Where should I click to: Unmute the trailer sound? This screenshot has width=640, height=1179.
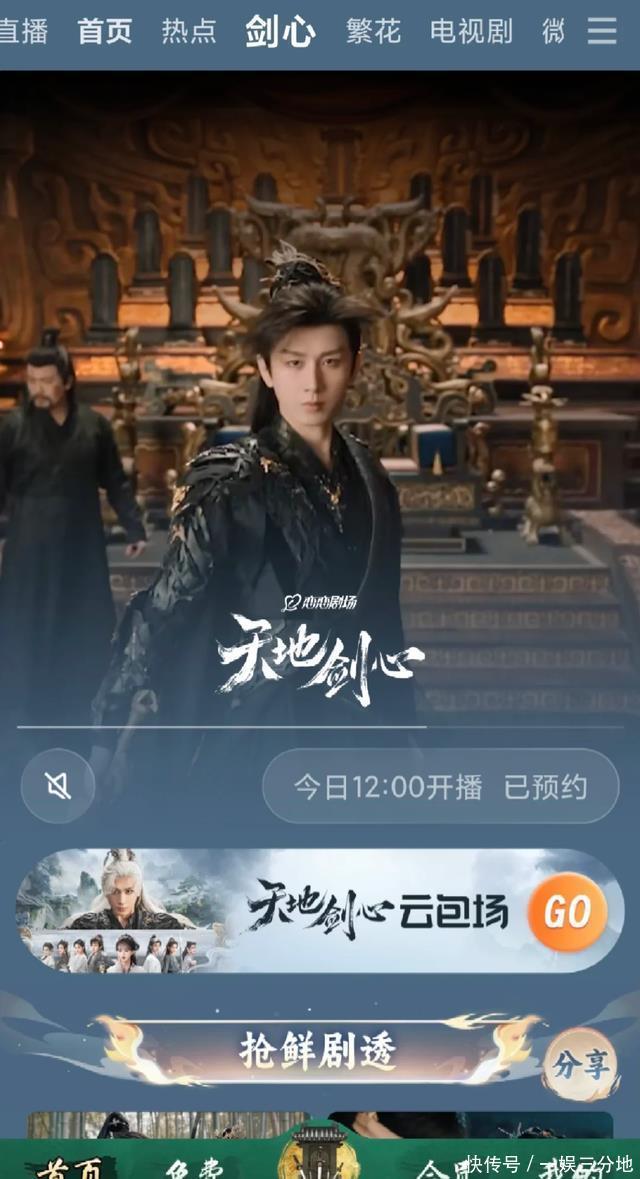[58, 787]
